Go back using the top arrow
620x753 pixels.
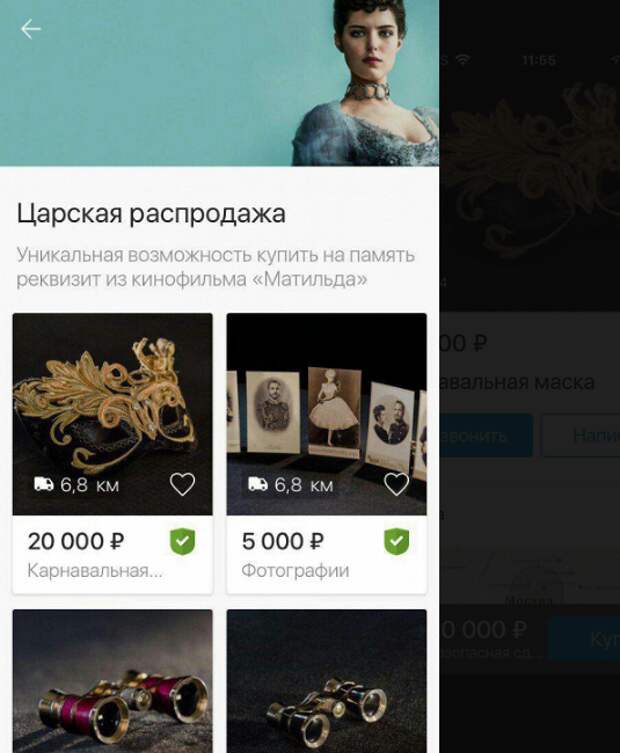31,29
